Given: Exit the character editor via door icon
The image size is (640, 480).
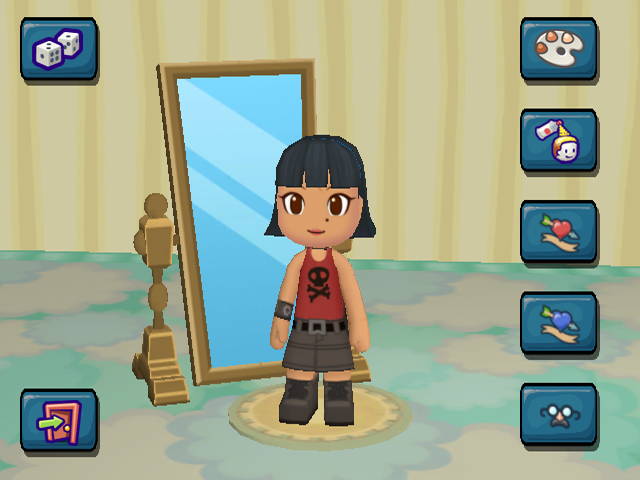Looking at the screenshot, I should coord(59,419).
